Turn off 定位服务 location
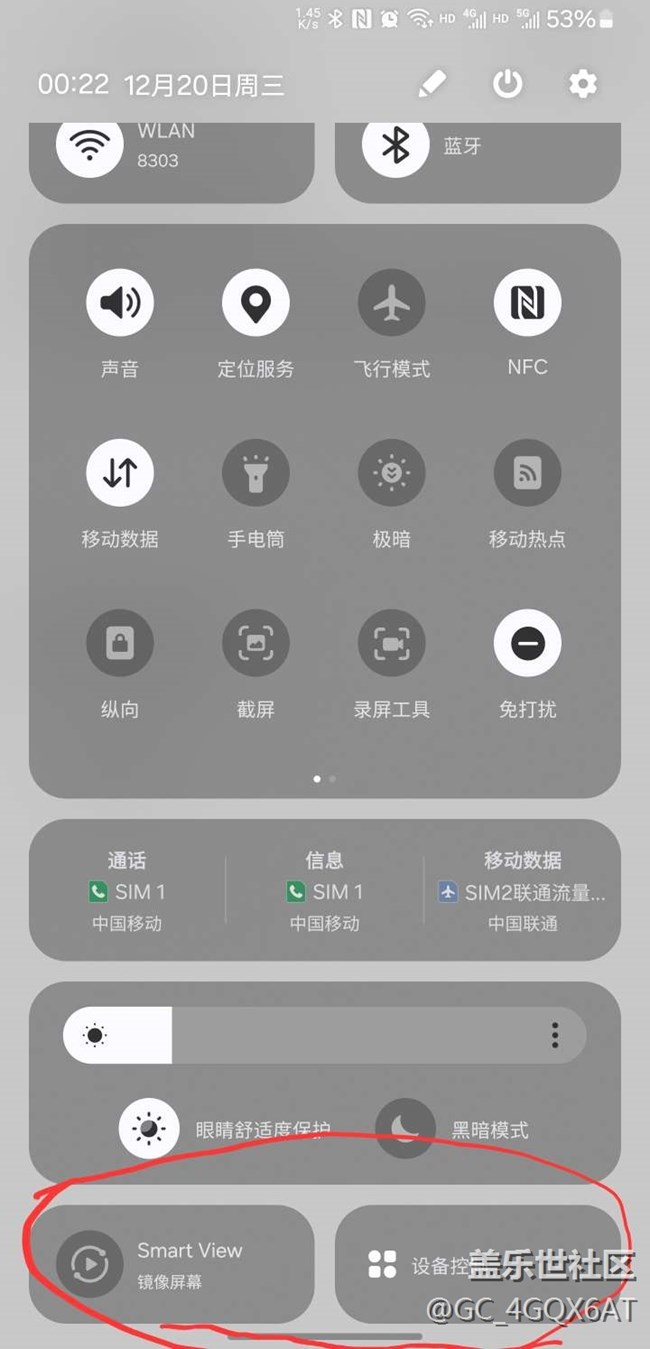The width and height of the screenshot is (650, 1349). [x=256, y=302]
